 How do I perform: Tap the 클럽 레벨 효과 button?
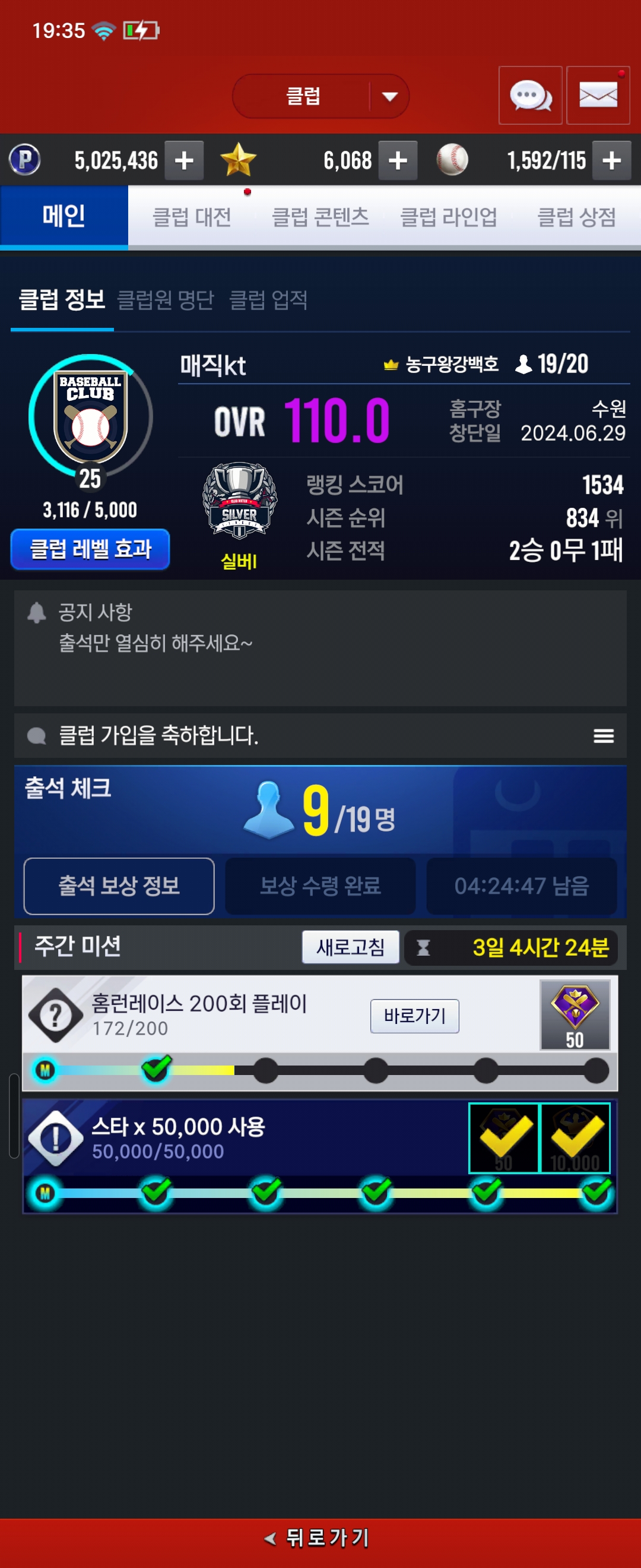tap(90, 549)
